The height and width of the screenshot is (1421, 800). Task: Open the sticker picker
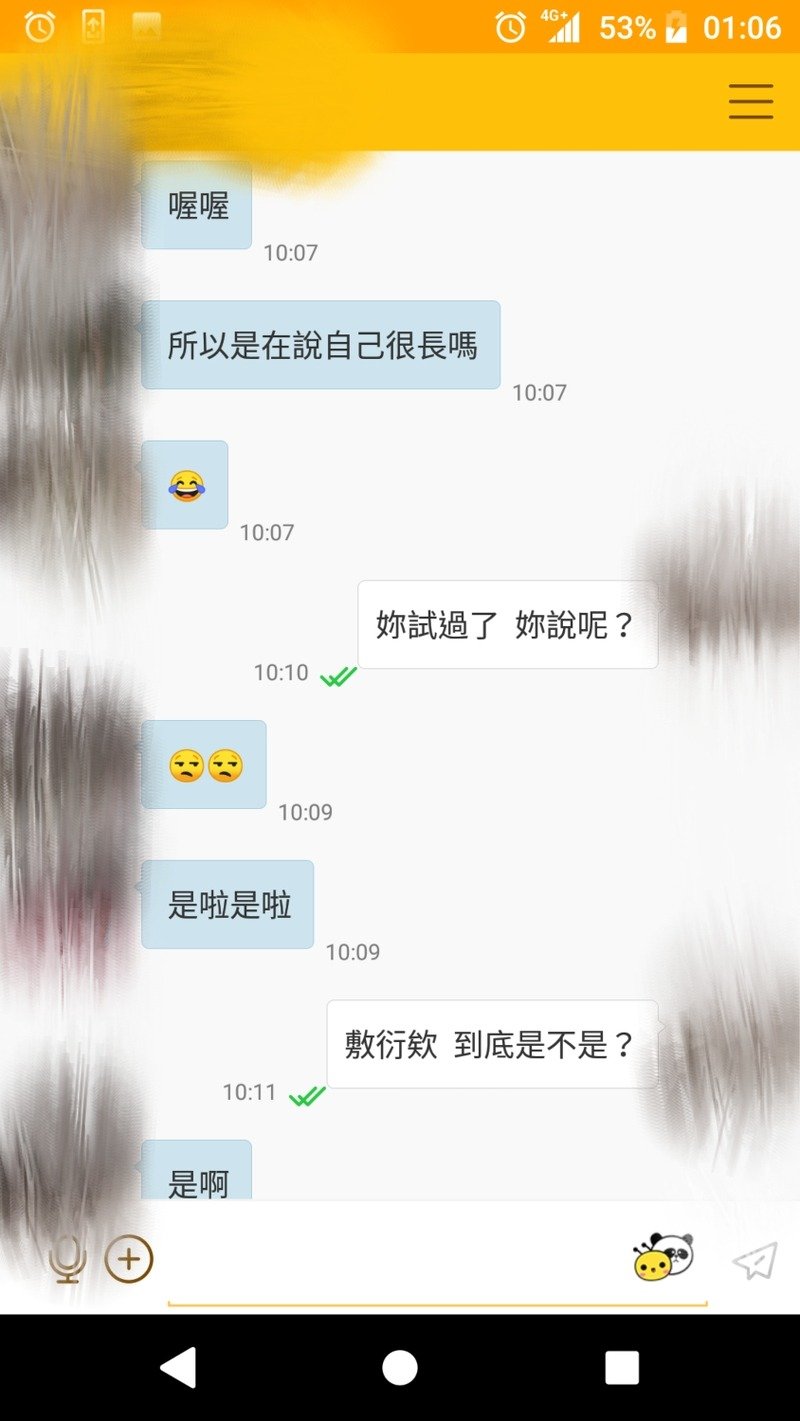[x=663, y=1258]
